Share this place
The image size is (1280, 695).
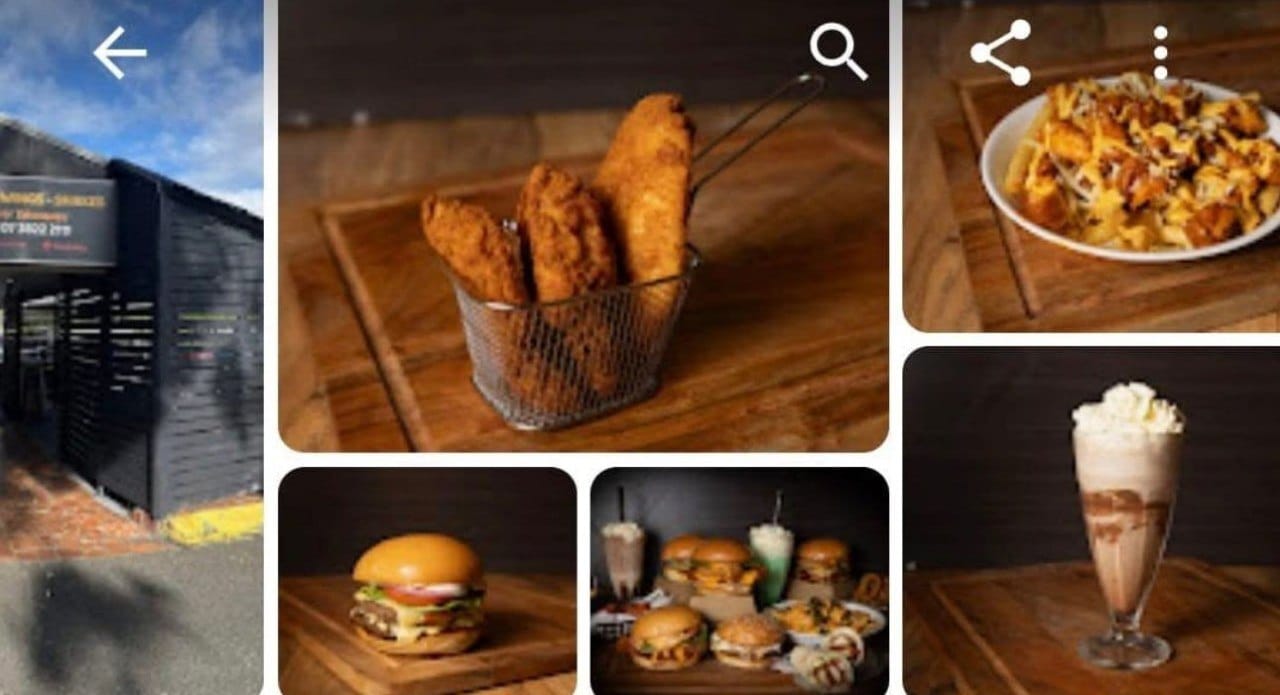(x=1000, y=53)
